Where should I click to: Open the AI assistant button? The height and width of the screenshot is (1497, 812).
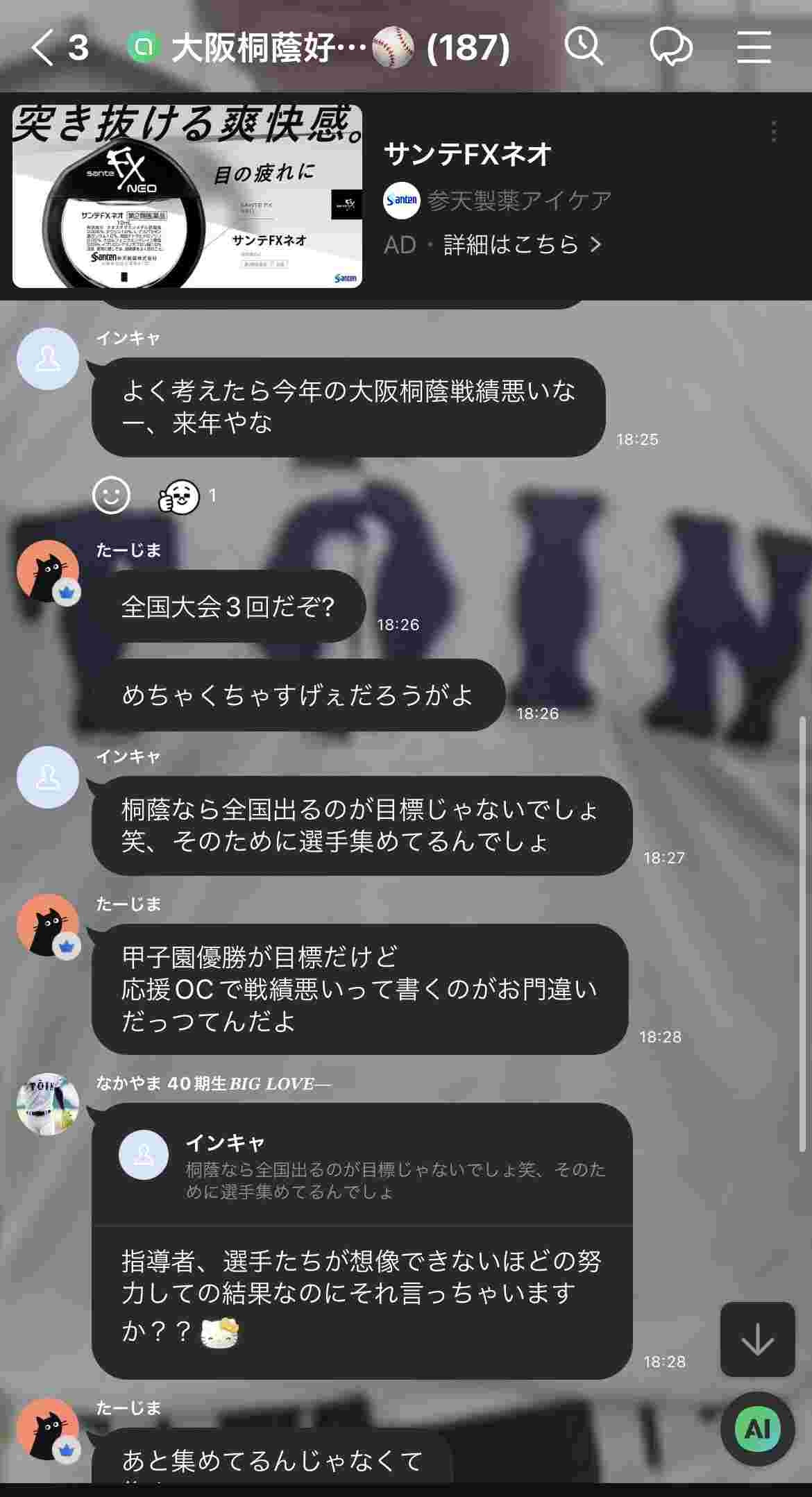click(x=757, y=1429)
